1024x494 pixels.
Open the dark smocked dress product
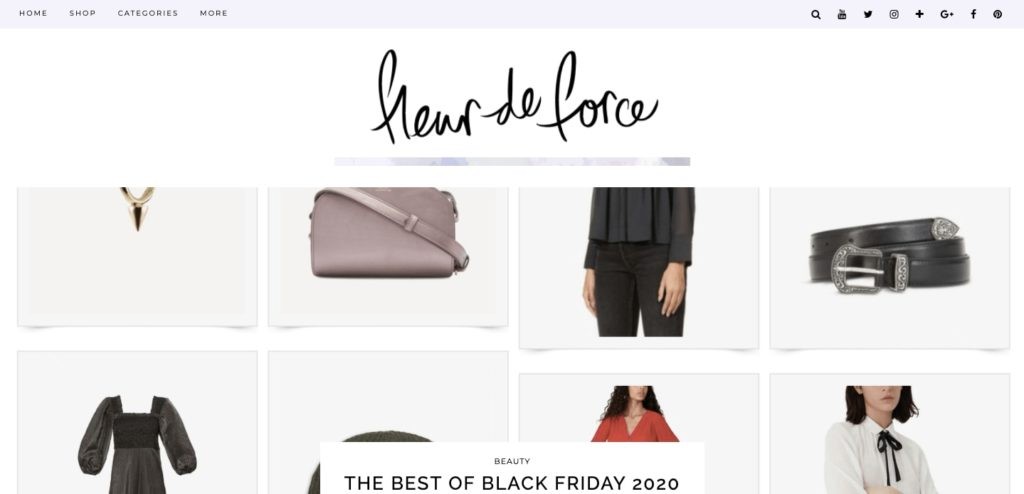[x=137, y=440]
